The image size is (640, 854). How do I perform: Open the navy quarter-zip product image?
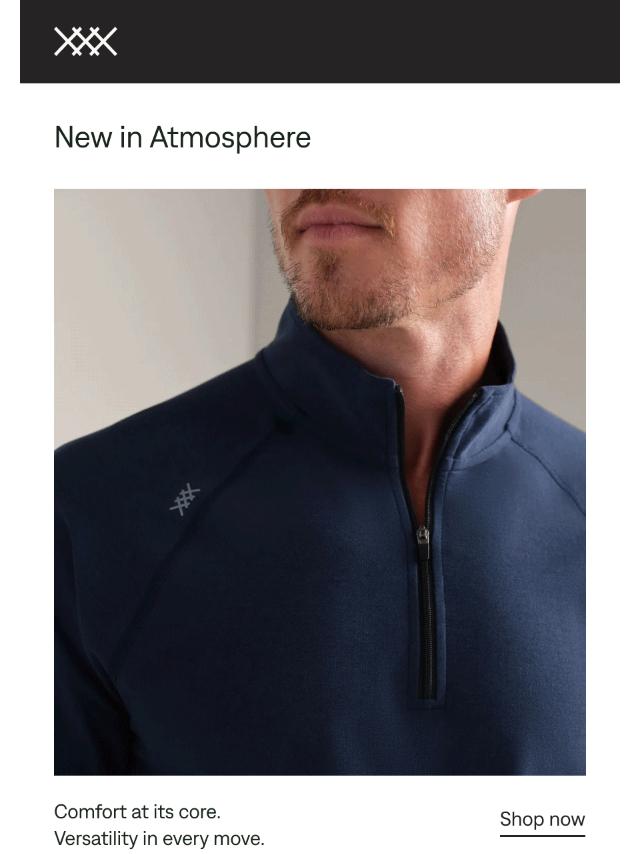(320, 482)
